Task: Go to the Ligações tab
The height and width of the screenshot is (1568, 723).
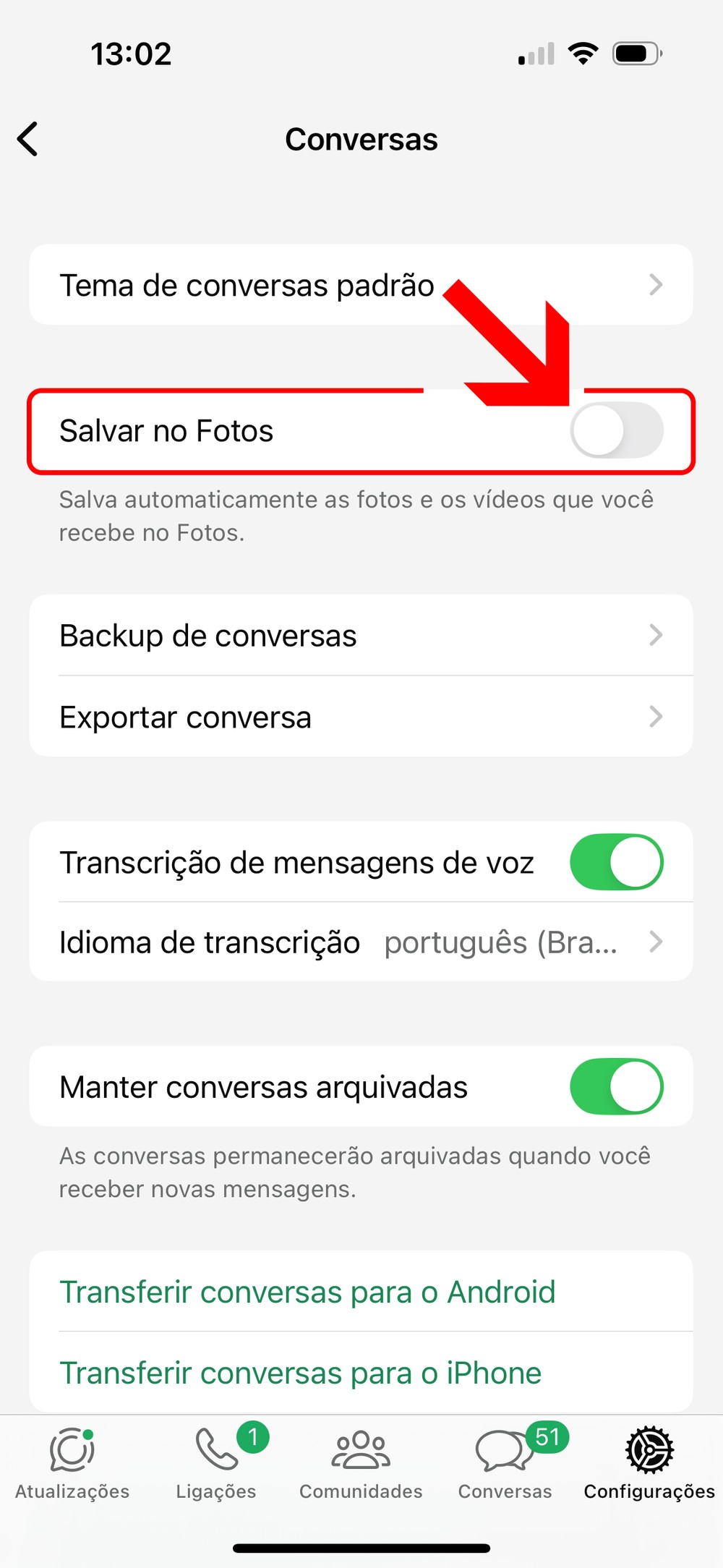Action: point(216,1462)
